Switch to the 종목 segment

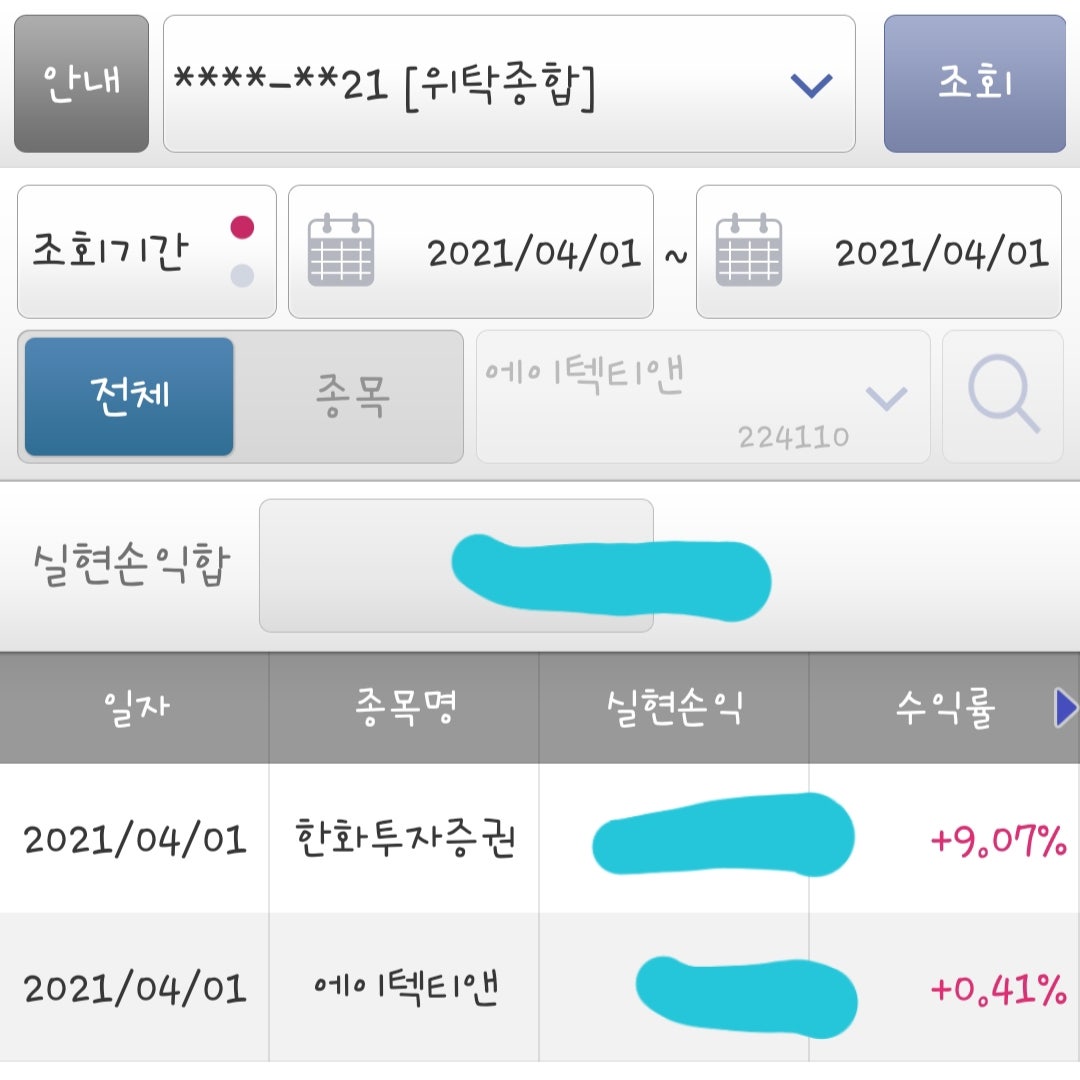tap(349, 396)
